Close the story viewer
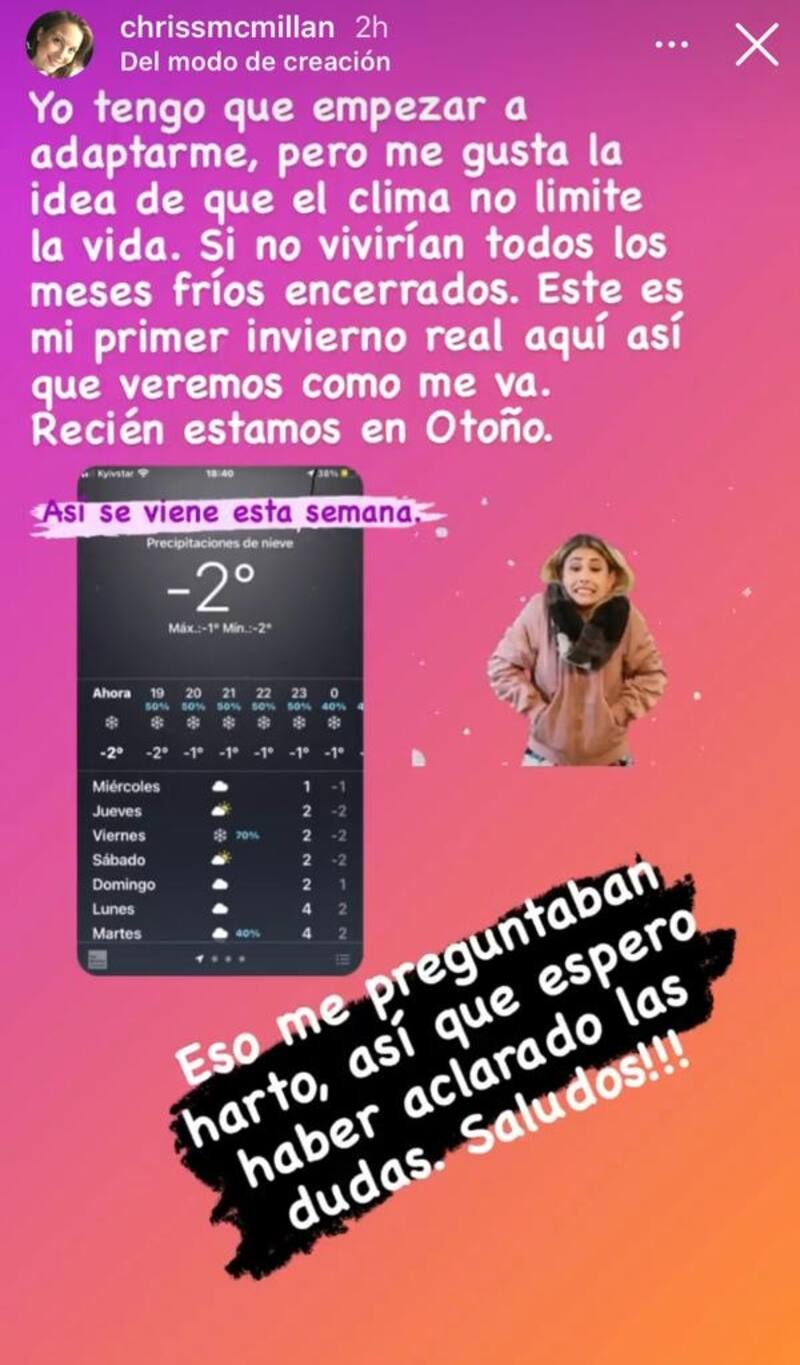The image size is (800, 1365). click(x=756, y=45)
